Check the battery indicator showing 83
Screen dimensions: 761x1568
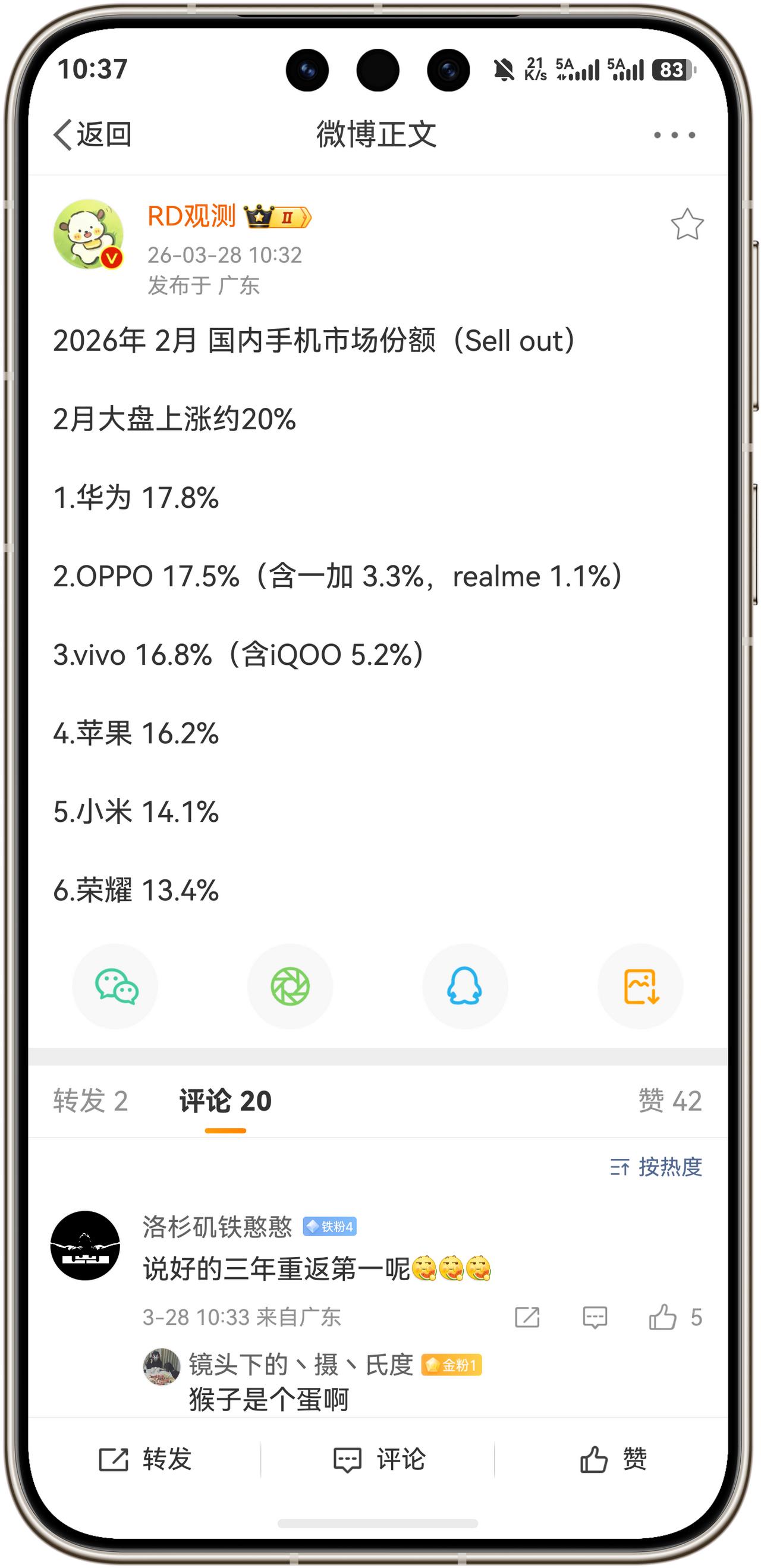(x=672, y=70)
